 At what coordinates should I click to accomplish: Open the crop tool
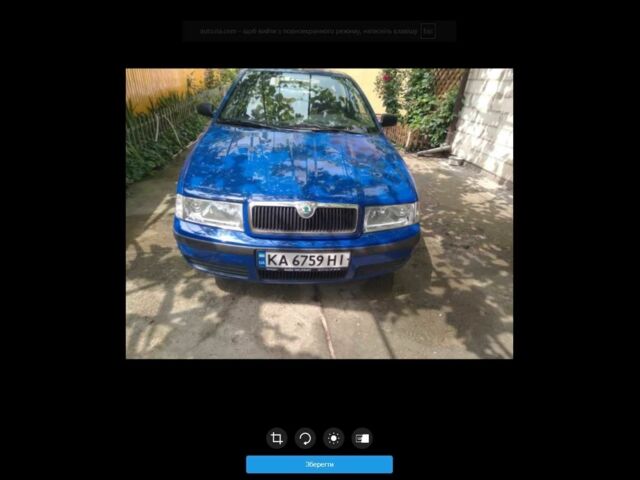(277, 438)
